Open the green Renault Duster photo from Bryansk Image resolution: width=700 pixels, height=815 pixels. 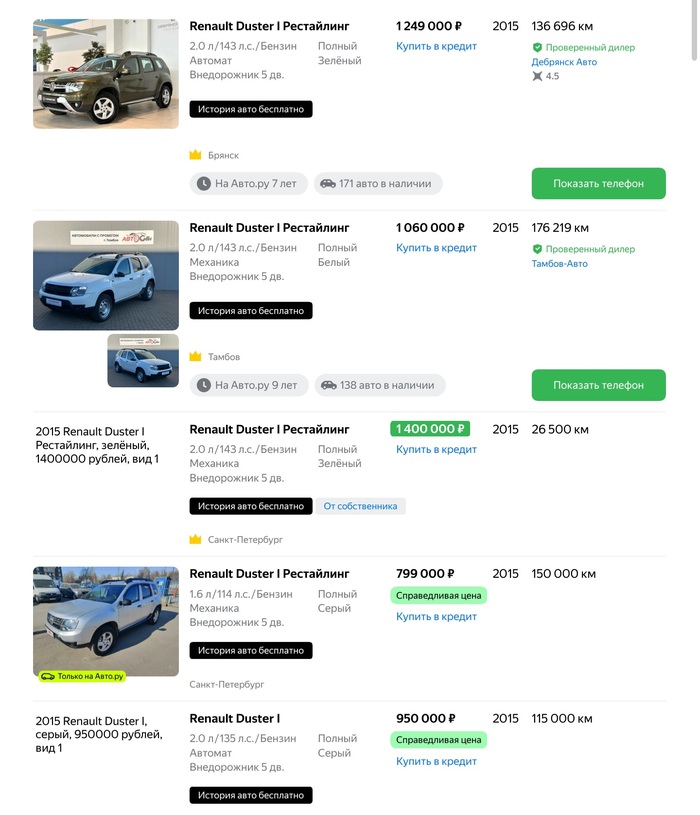[105, 74]
